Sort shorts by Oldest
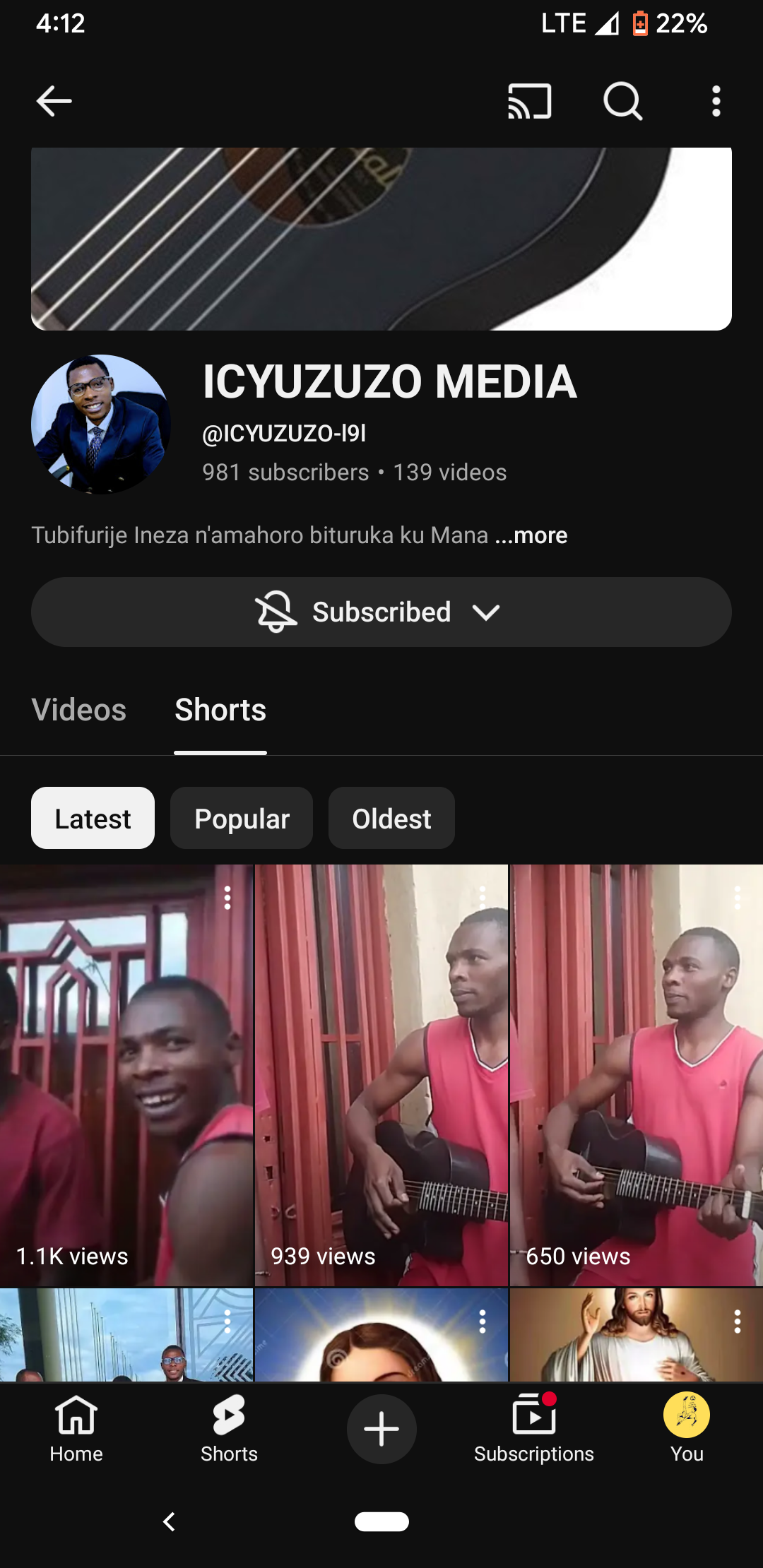This screenshot has height=1568, width=763. coord(391,819)
